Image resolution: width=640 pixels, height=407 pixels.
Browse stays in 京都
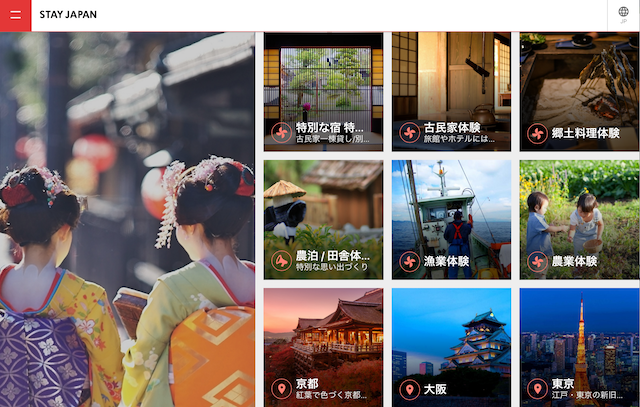pyautogui.click(x=323, y=348)
